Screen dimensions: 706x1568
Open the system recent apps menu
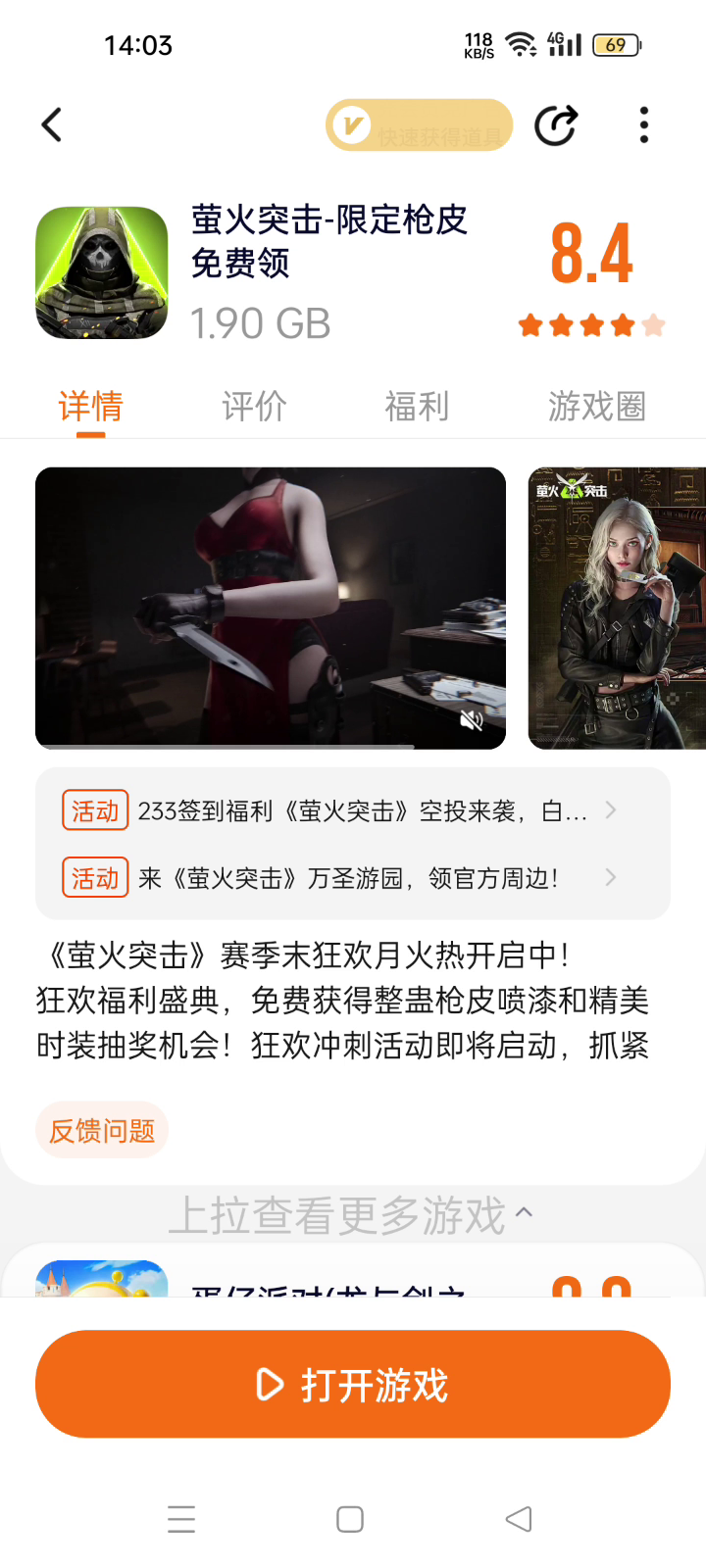coord(181,1519)
